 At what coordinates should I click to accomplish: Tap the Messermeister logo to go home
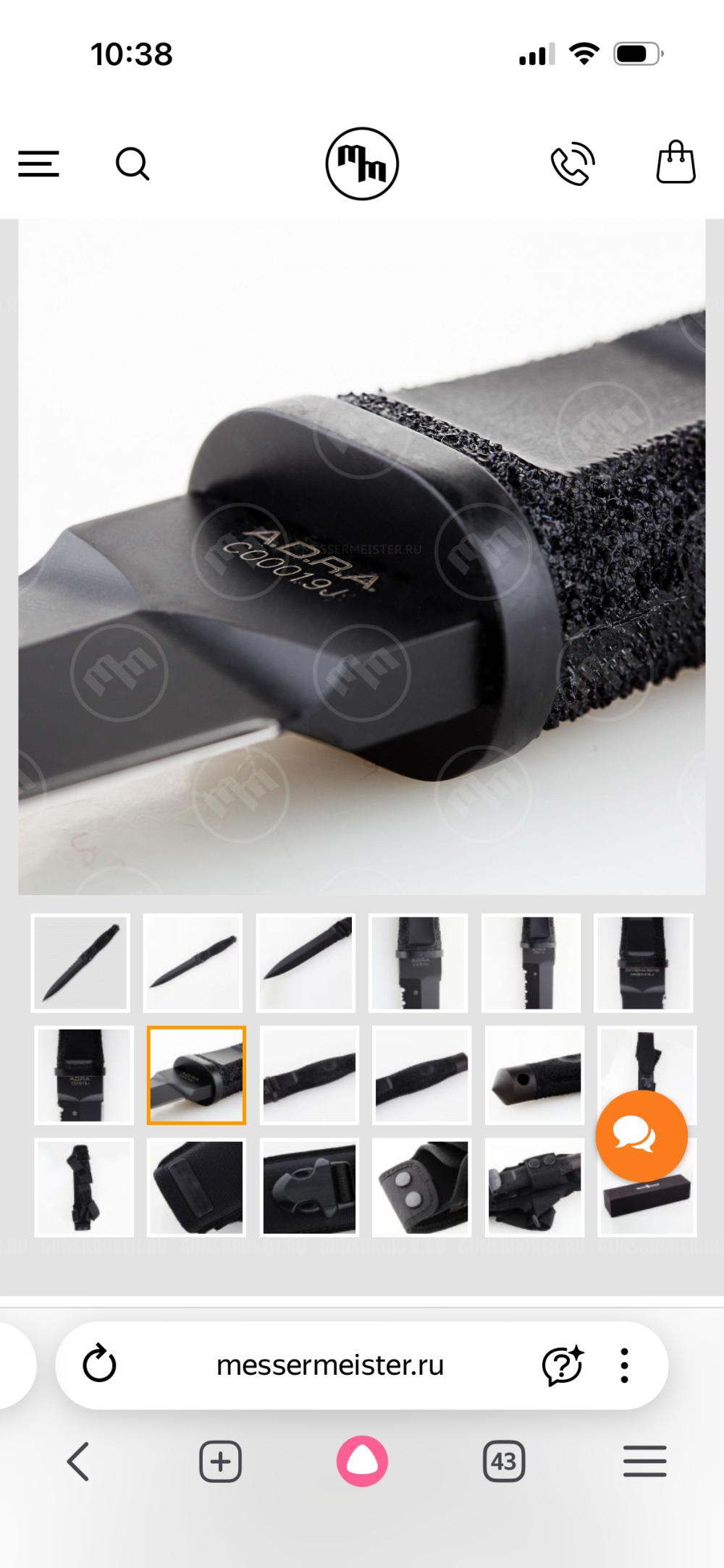362,164
